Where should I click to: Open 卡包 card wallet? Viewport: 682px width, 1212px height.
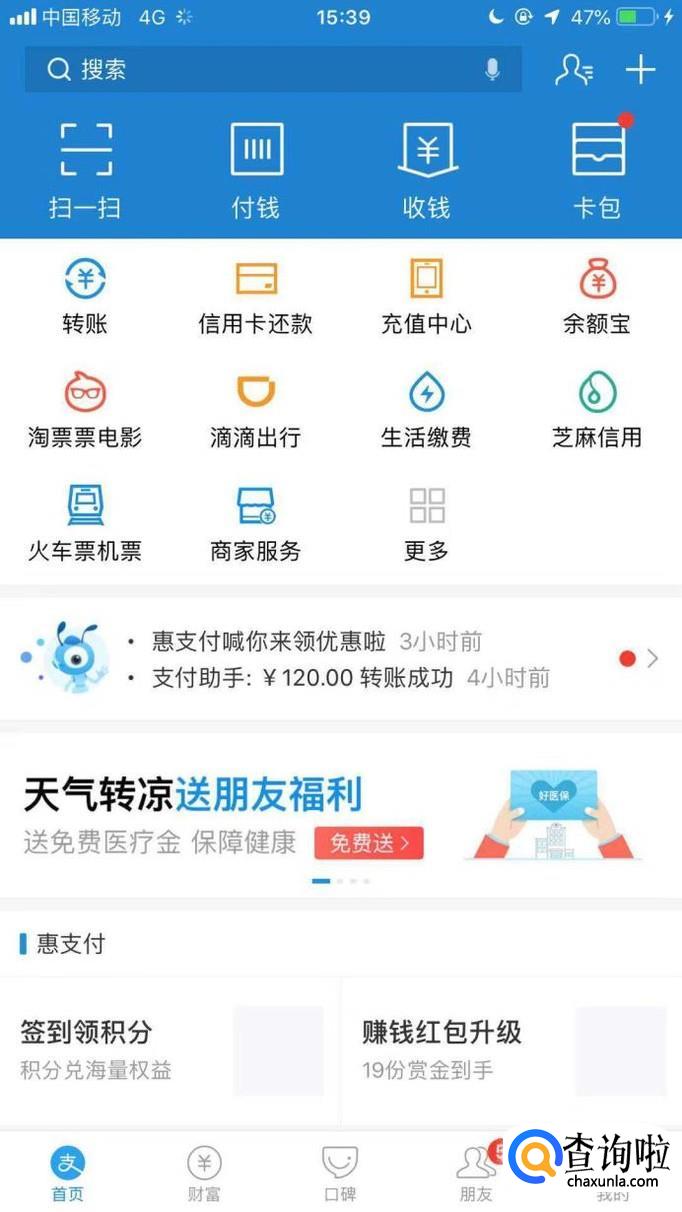point(597,170)
